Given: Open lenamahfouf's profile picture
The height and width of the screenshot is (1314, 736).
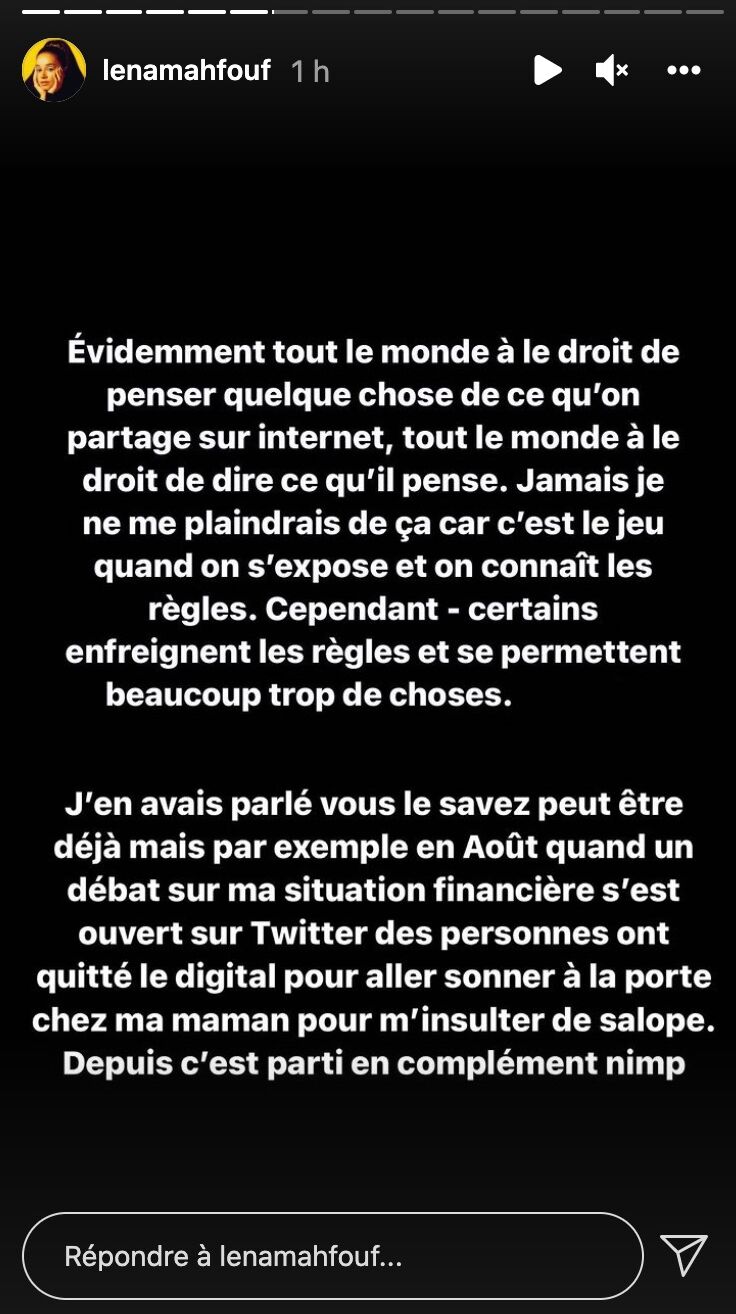Looking at the screenshot, I should pos(54,70).
